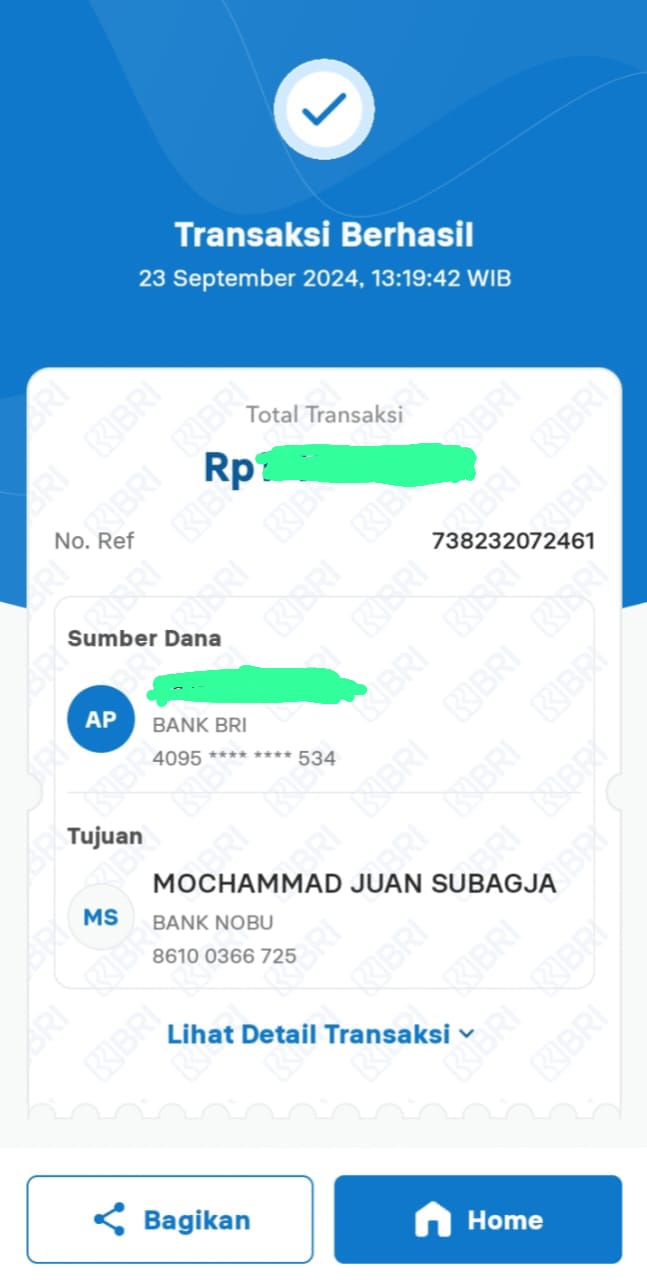Viewport: 647px width, 1280px height.
Task: Expand Lihat Detail Transaksi
Action: point(320,1034)
